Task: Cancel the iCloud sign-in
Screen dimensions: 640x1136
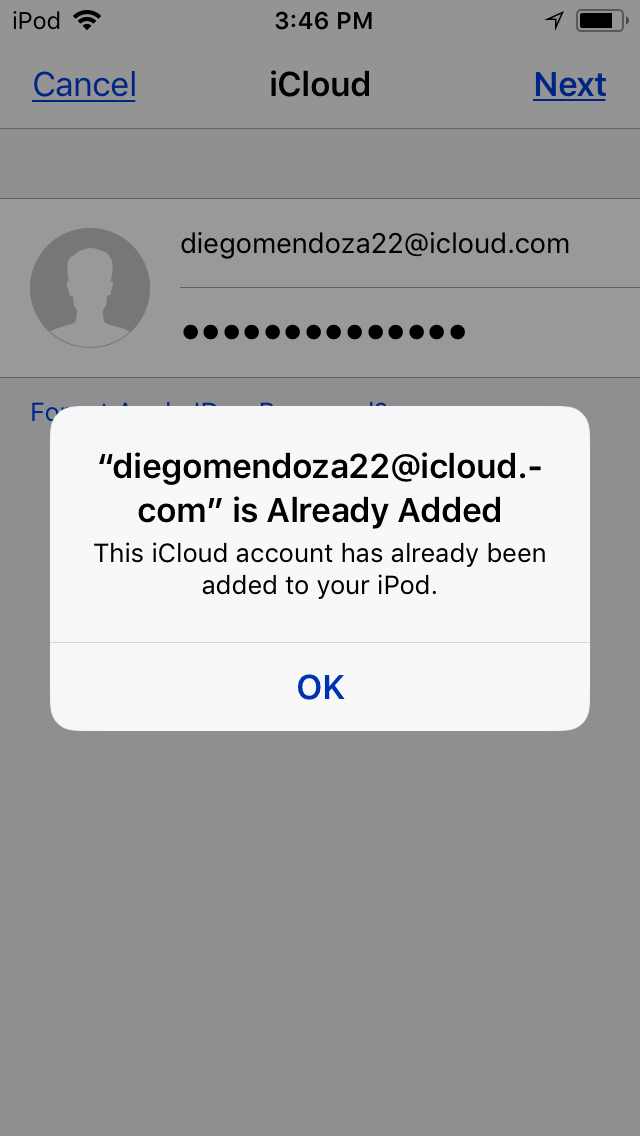Action: (x=84, y=85)
